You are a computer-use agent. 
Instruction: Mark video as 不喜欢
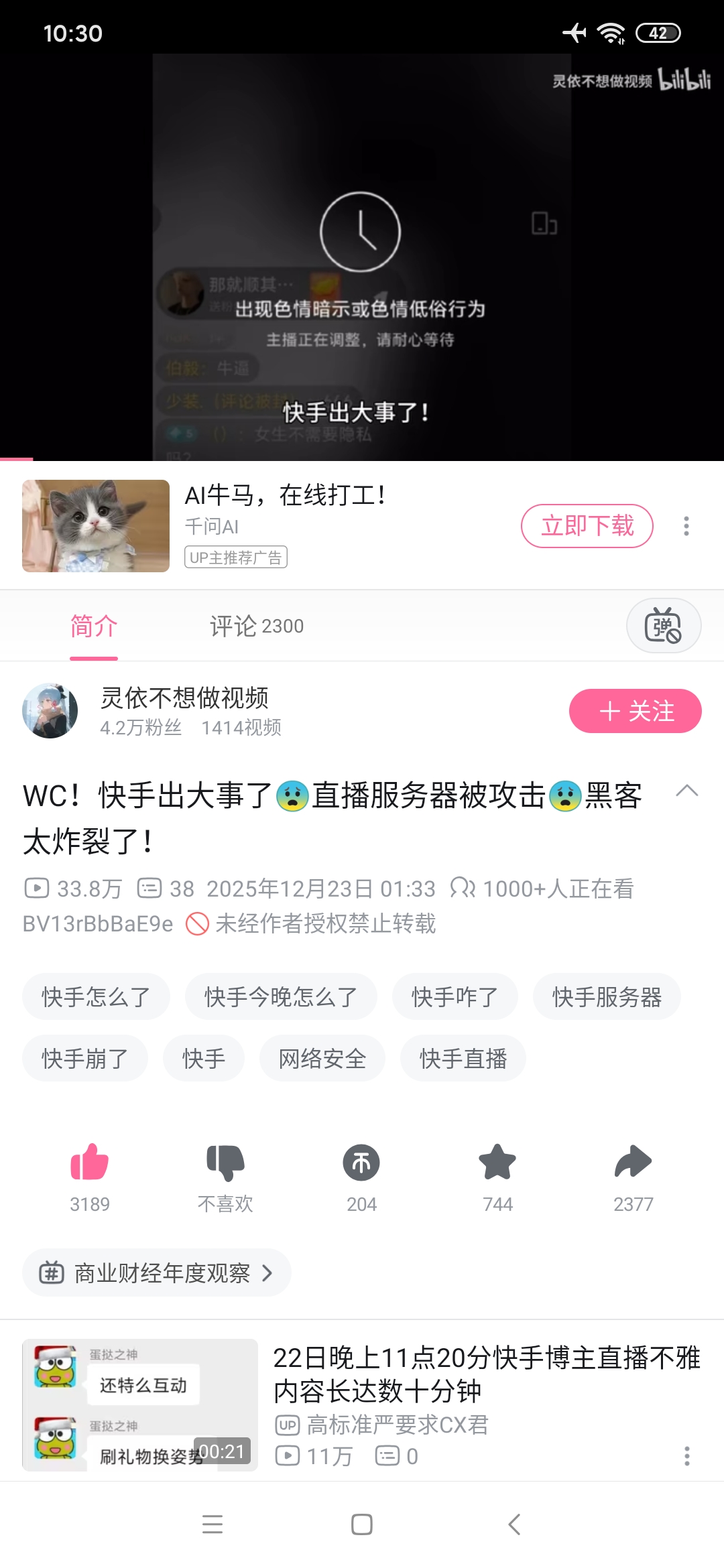[225, 1163]
